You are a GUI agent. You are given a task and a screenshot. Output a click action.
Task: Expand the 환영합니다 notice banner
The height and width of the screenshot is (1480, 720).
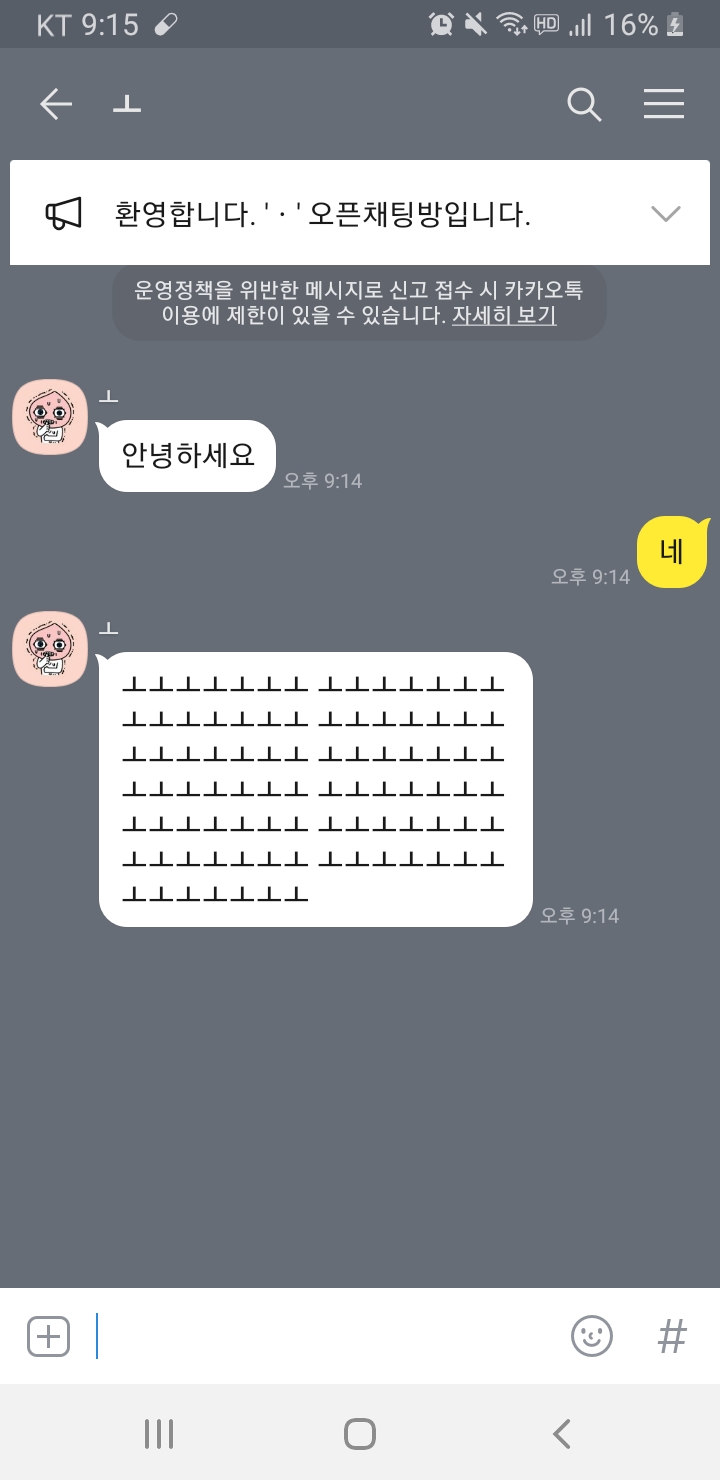coord(665,213)
